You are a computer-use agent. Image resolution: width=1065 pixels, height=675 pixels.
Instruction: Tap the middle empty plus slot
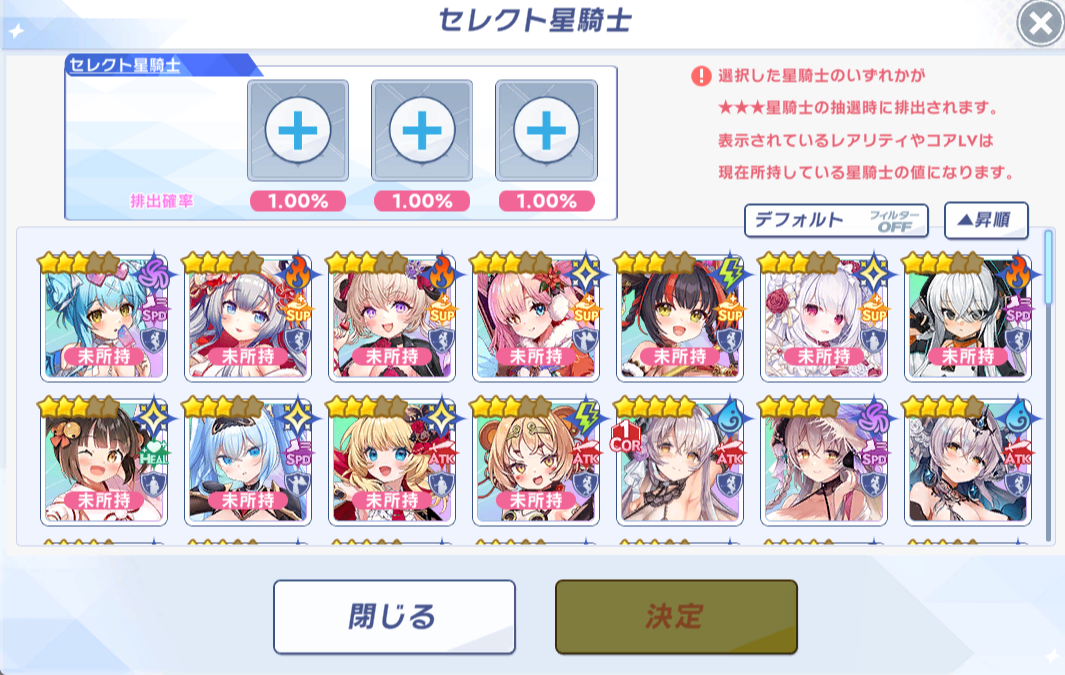(421, 131)
